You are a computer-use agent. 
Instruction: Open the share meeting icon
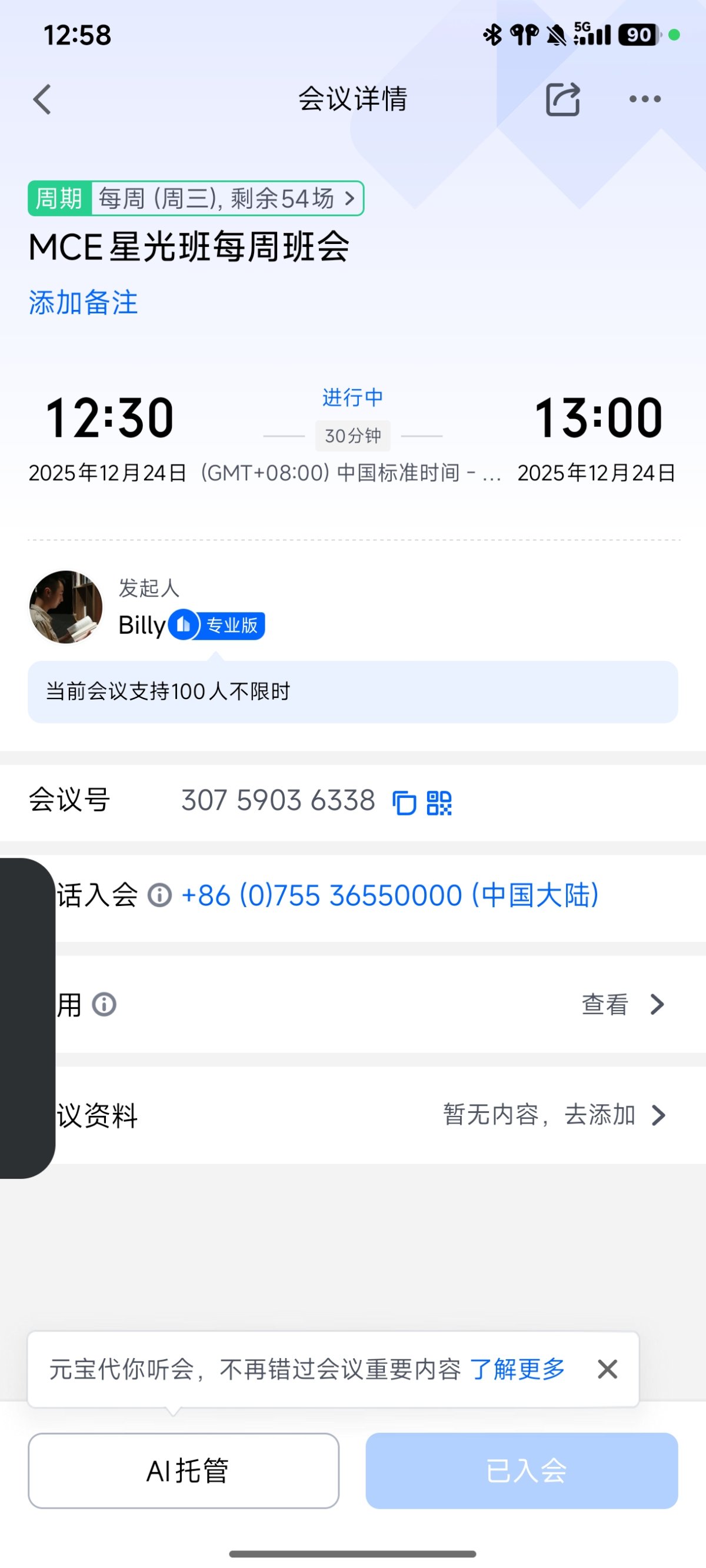pyautogui.click(x=562, y=99)
